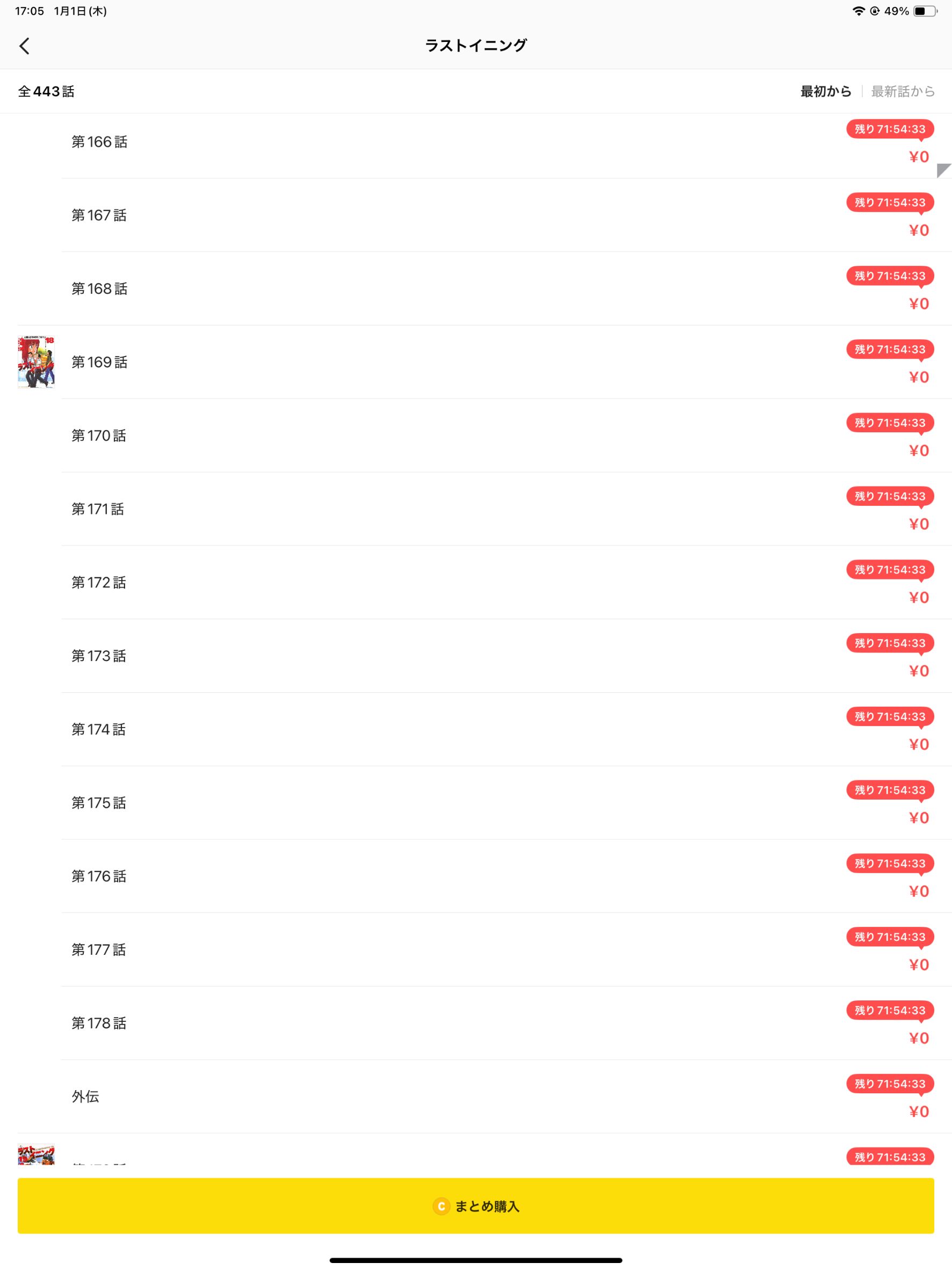The height and width of the screenshot is (1270, 952).
Task: Open episode 第178話
Action: (99, 1024)
